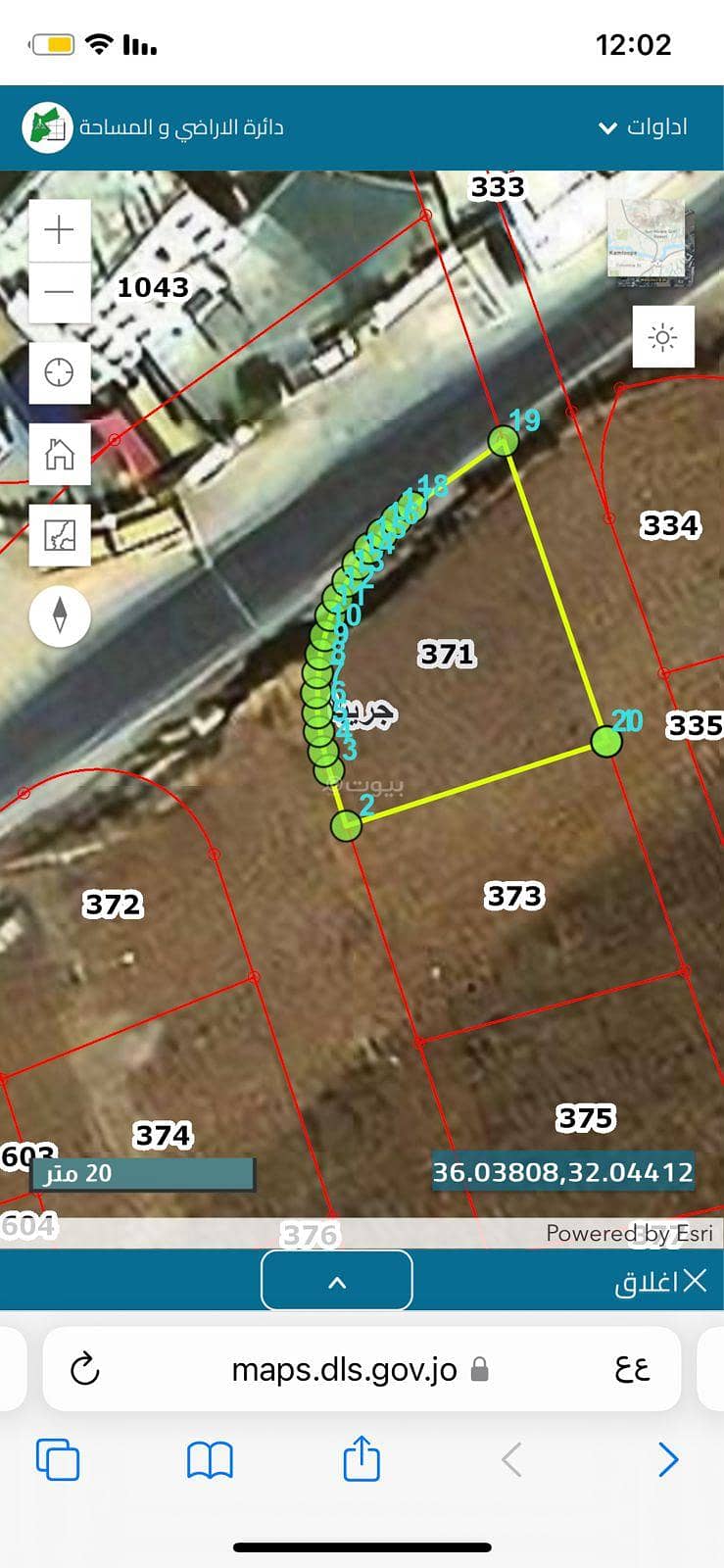Tap the brightness sun button

tap(663, 337)
